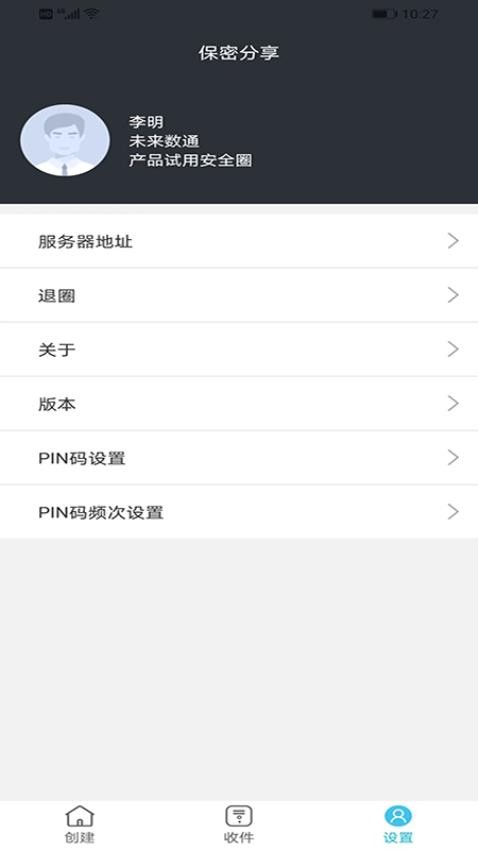Tap 李明's profile avatar
Image resolution: width=478 pixels, height=850 pixels.
click(x=65, y=140)
